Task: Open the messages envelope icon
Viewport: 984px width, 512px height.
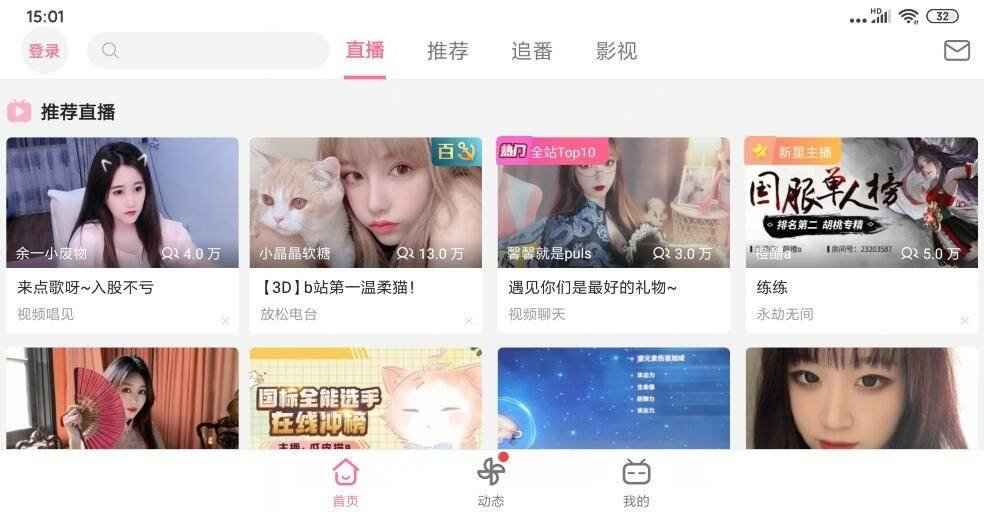Action: coord(956,51)
